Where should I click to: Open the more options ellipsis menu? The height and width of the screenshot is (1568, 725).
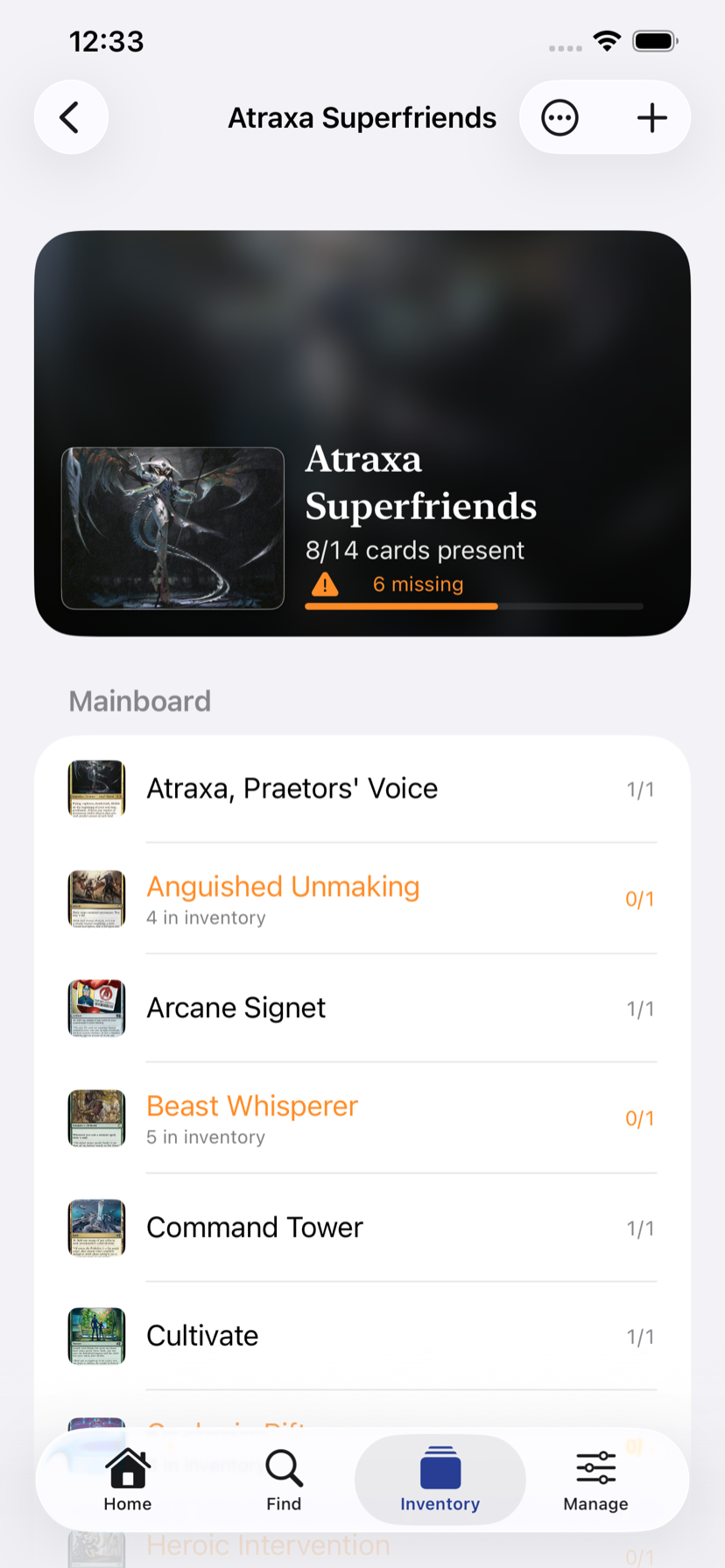click(560, 117)
